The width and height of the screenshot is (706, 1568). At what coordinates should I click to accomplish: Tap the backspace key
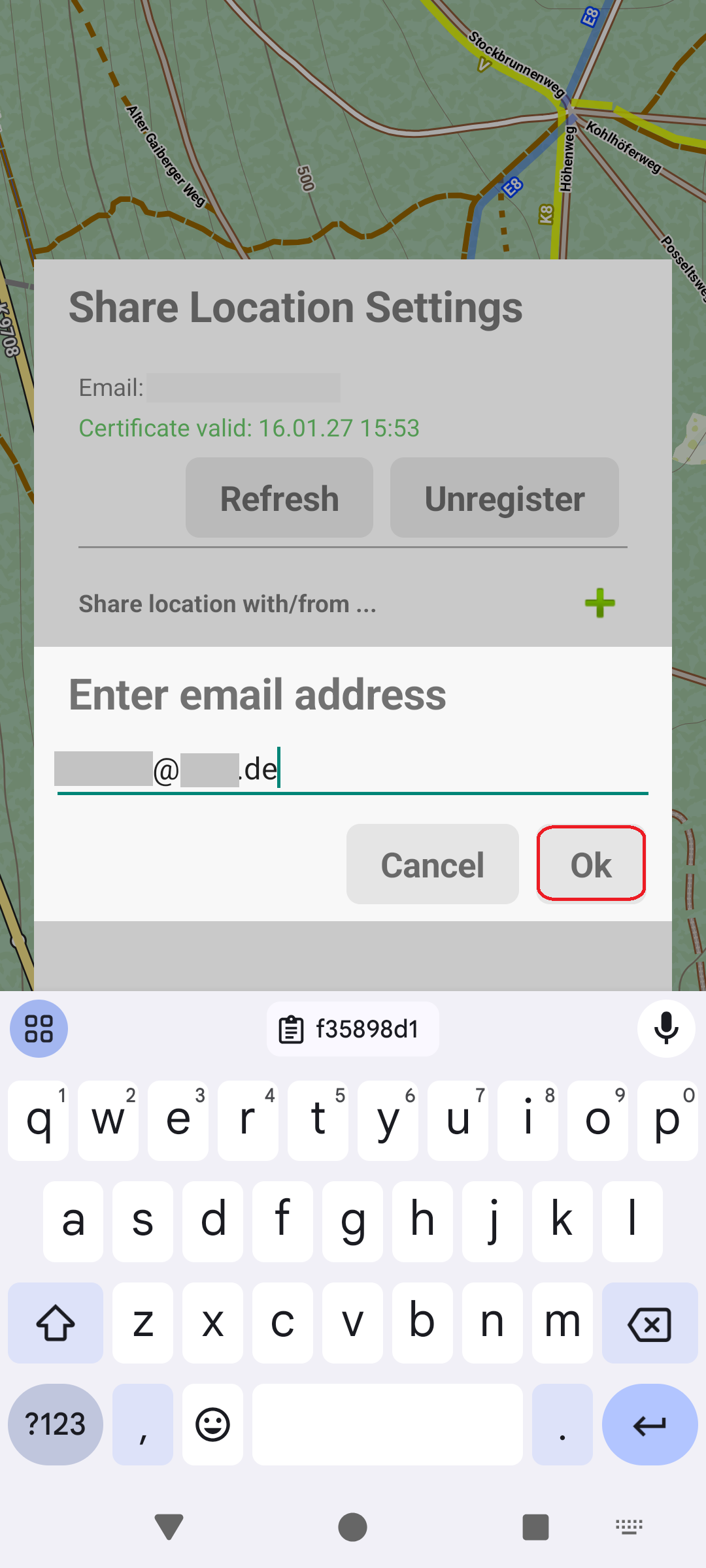coord(649,1324)
